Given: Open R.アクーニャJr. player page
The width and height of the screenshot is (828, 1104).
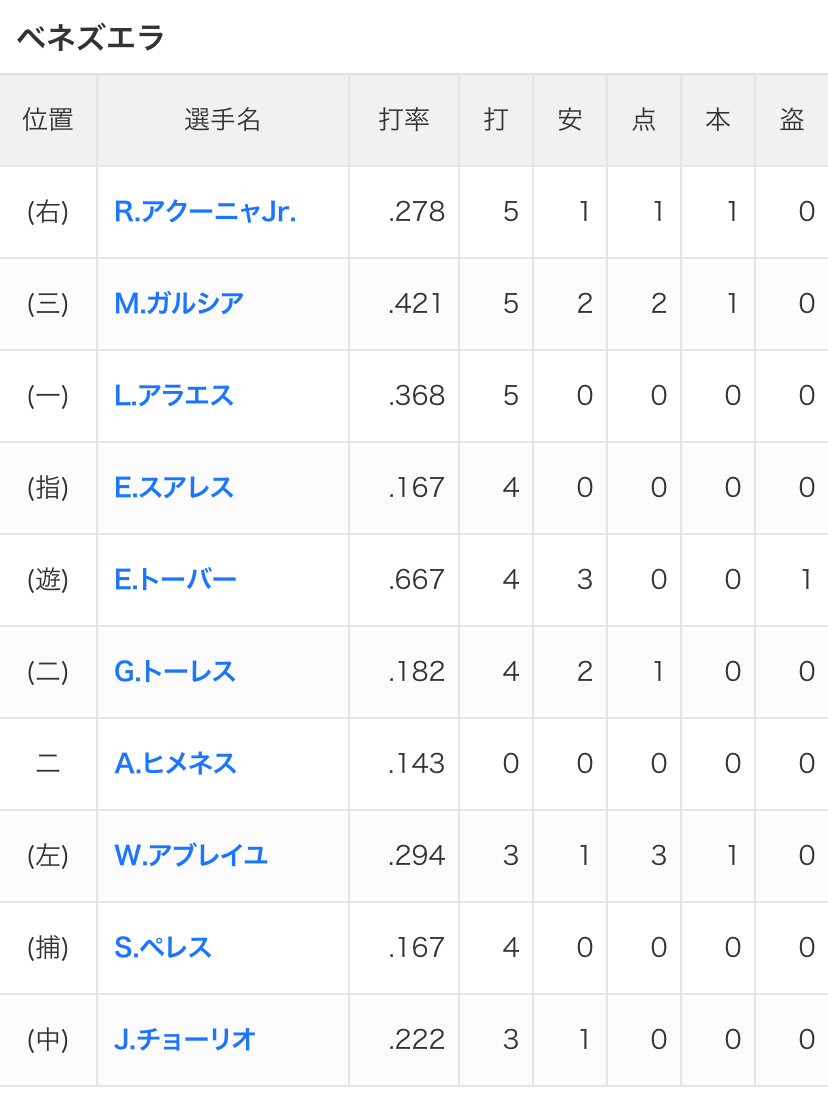Looking at the screenshot, I should tap(205, 212).
